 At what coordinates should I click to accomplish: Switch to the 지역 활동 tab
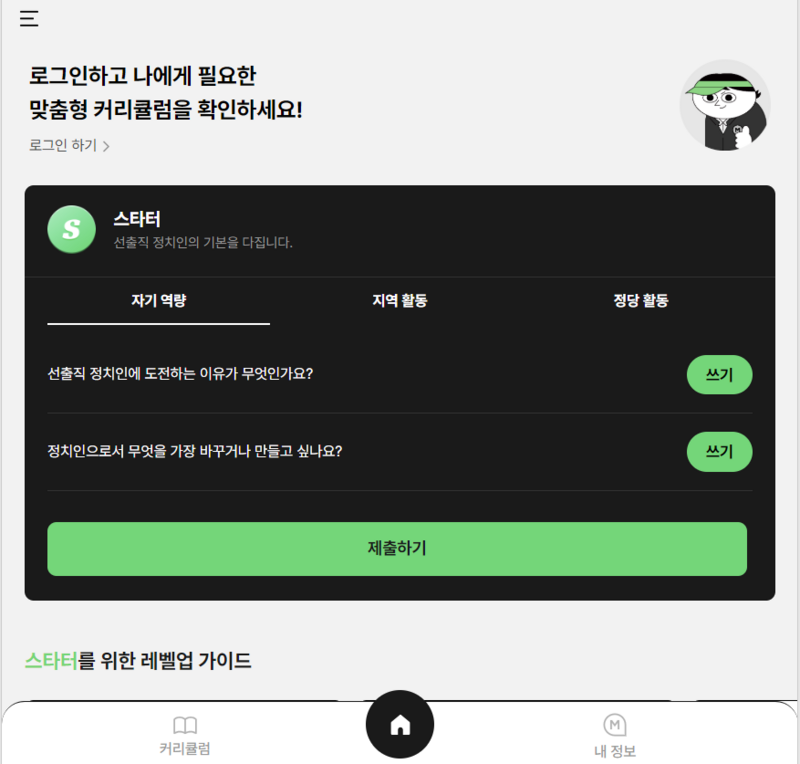(x=399, y=301)
